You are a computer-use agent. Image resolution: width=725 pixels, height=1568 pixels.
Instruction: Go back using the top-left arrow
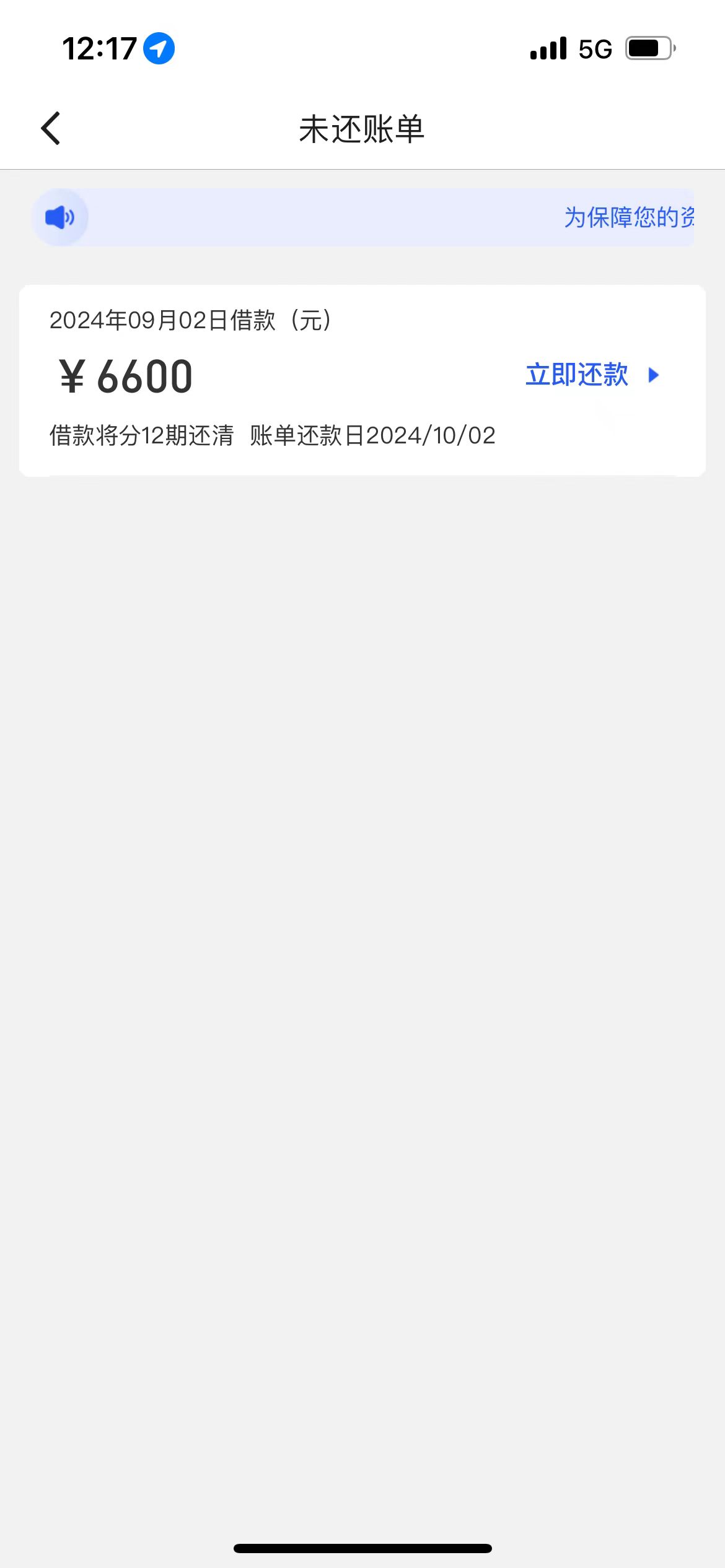coord(51,129)
